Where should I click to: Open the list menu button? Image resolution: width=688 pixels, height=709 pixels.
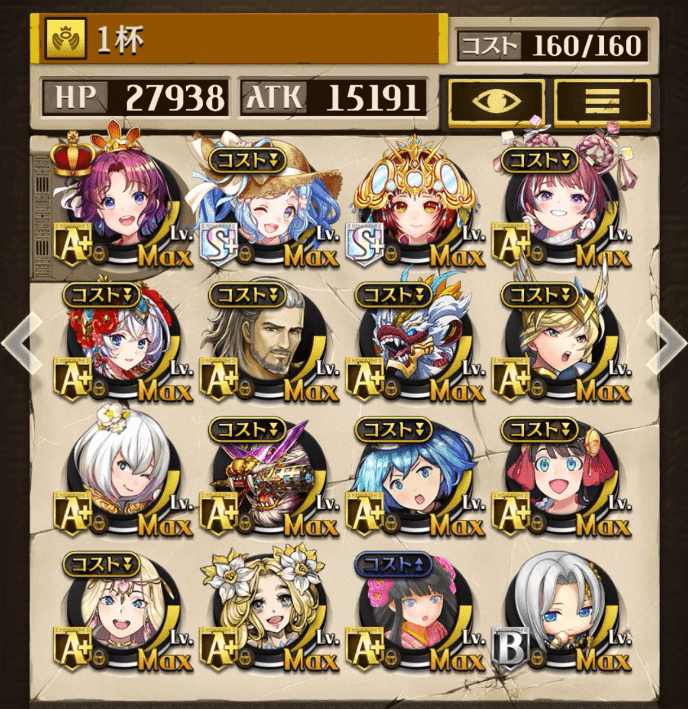pos(603,100)
